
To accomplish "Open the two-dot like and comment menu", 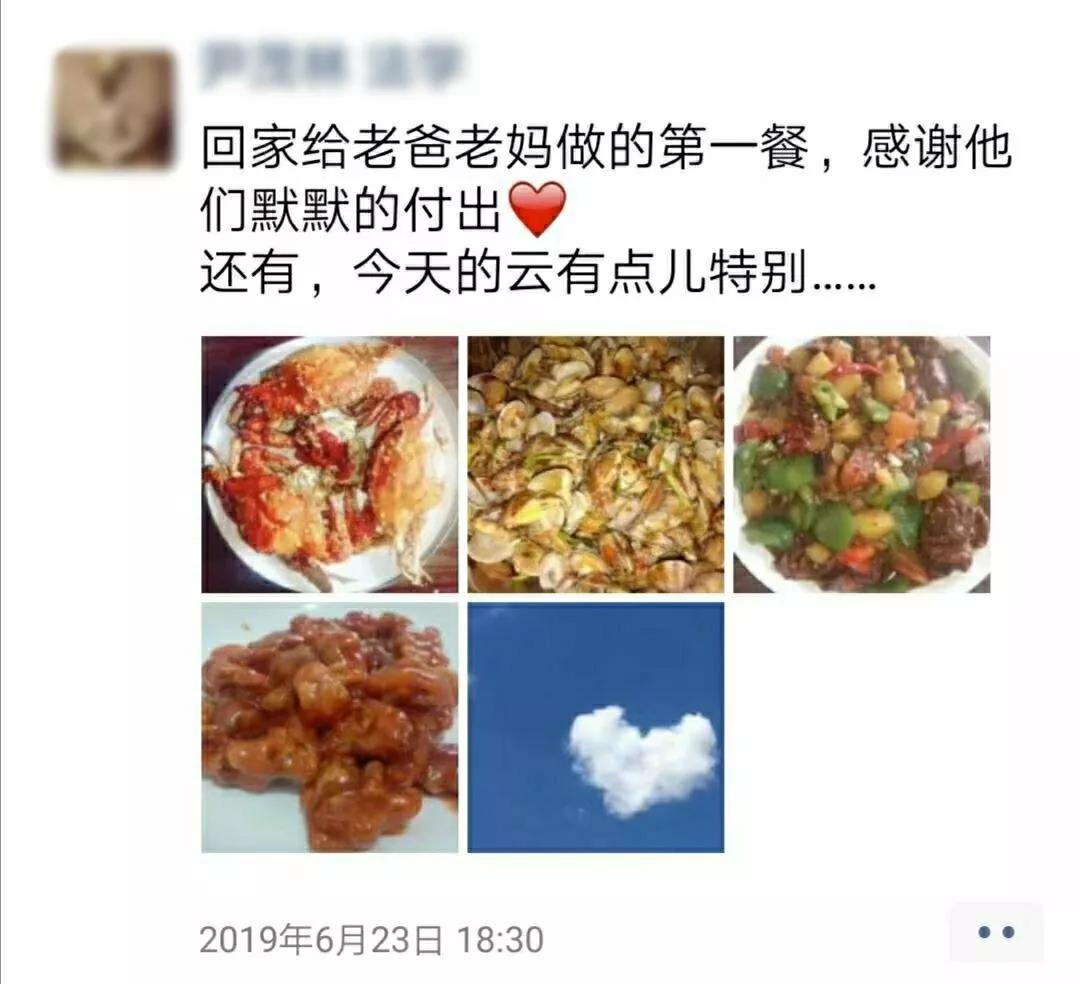I will point(995,932).
